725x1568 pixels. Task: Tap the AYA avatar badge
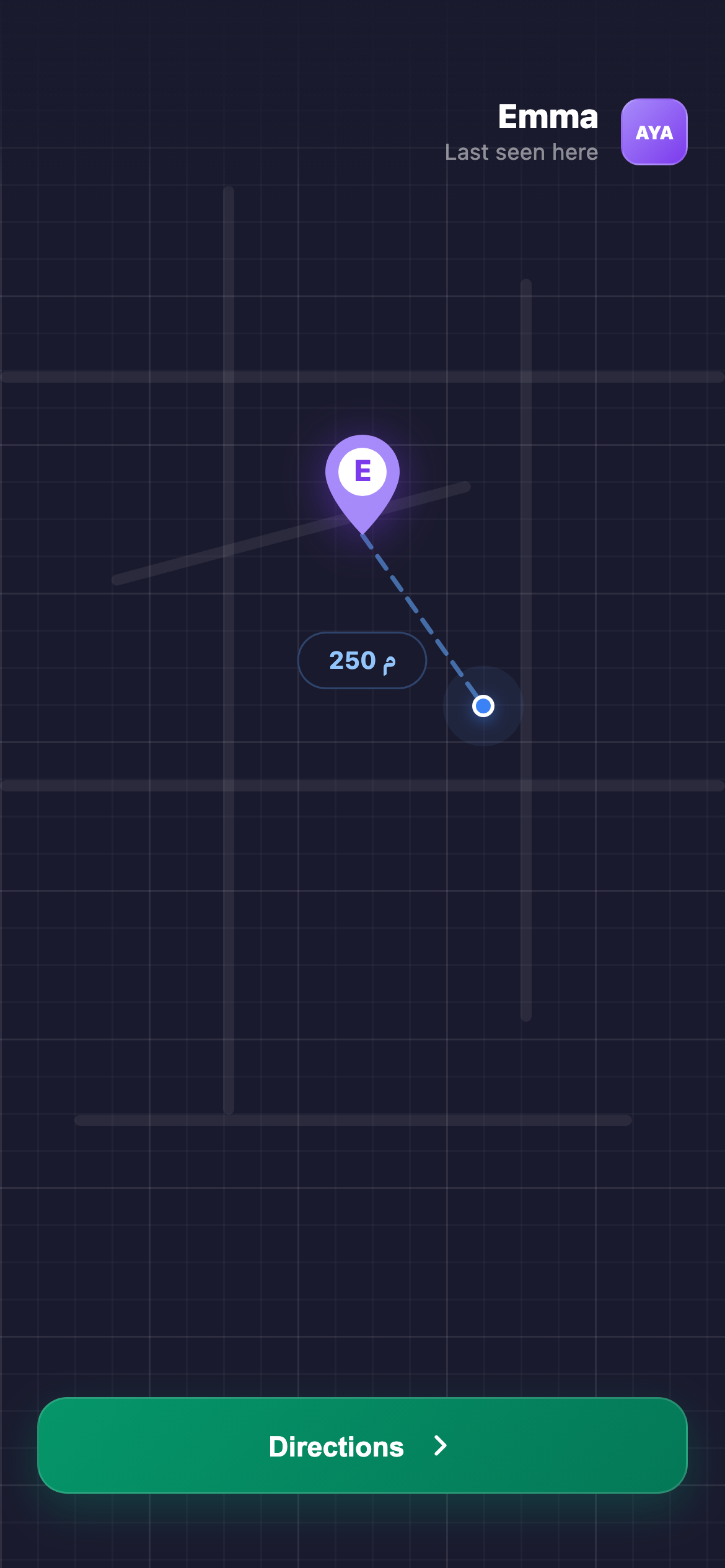tap(654, 132)
